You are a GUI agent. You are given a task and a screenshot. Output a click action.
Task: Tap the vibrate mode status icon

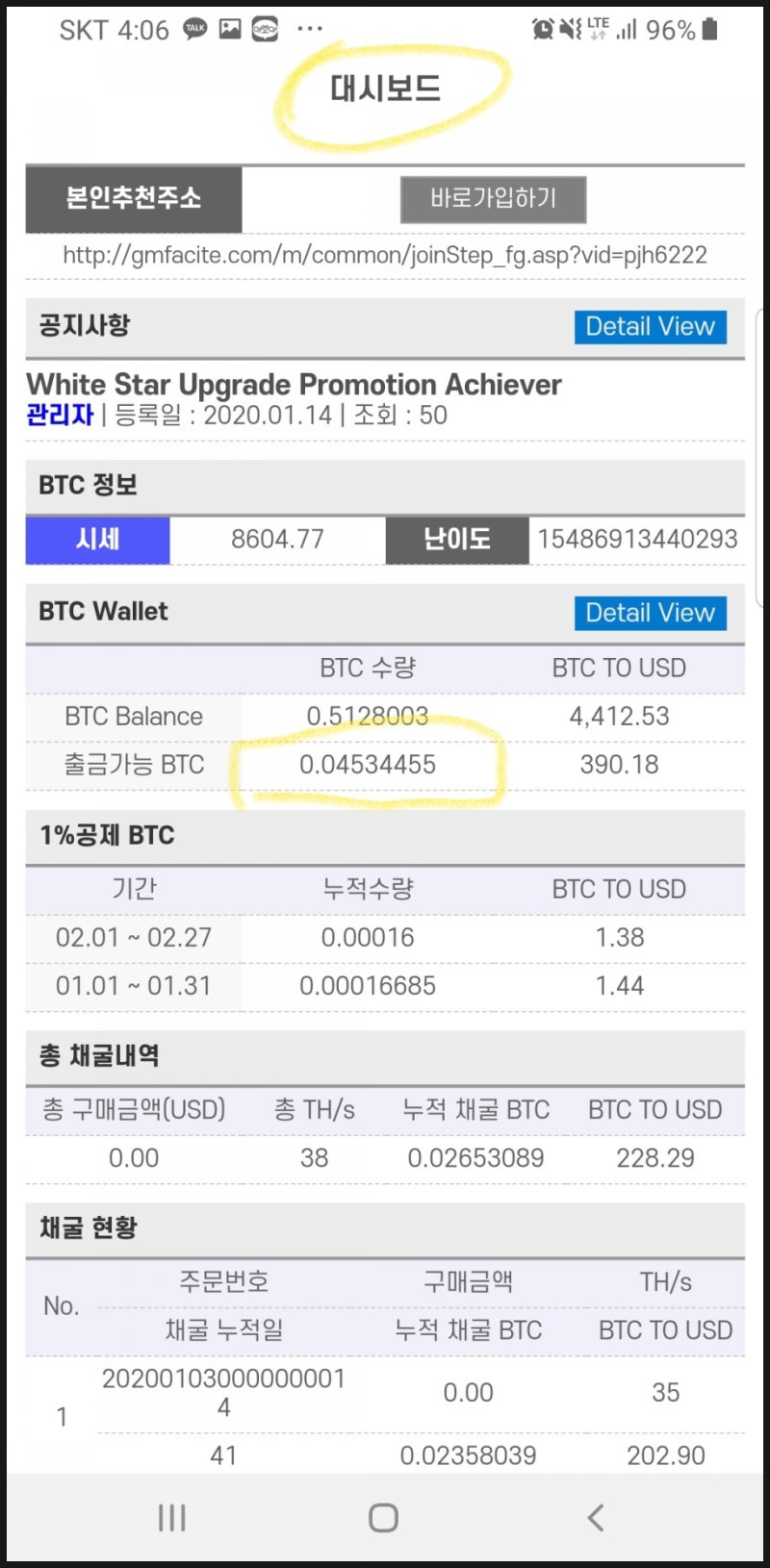pos(569,29)
